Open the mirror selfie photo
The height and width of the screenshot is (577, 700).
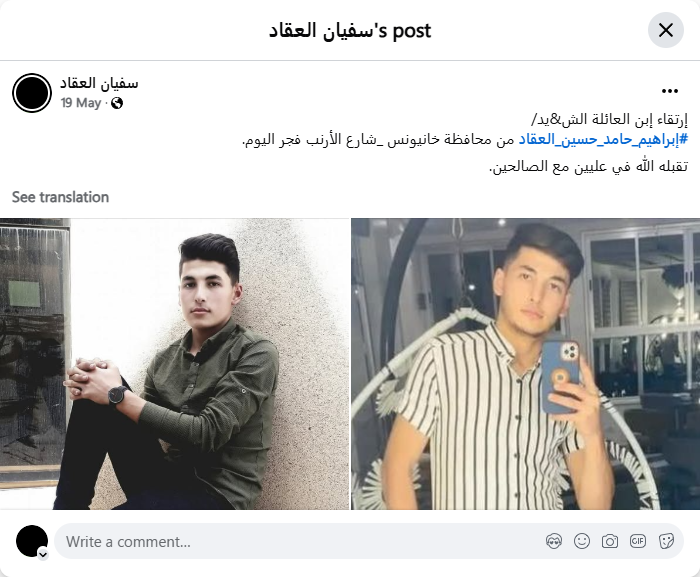[x=525, y=364]
